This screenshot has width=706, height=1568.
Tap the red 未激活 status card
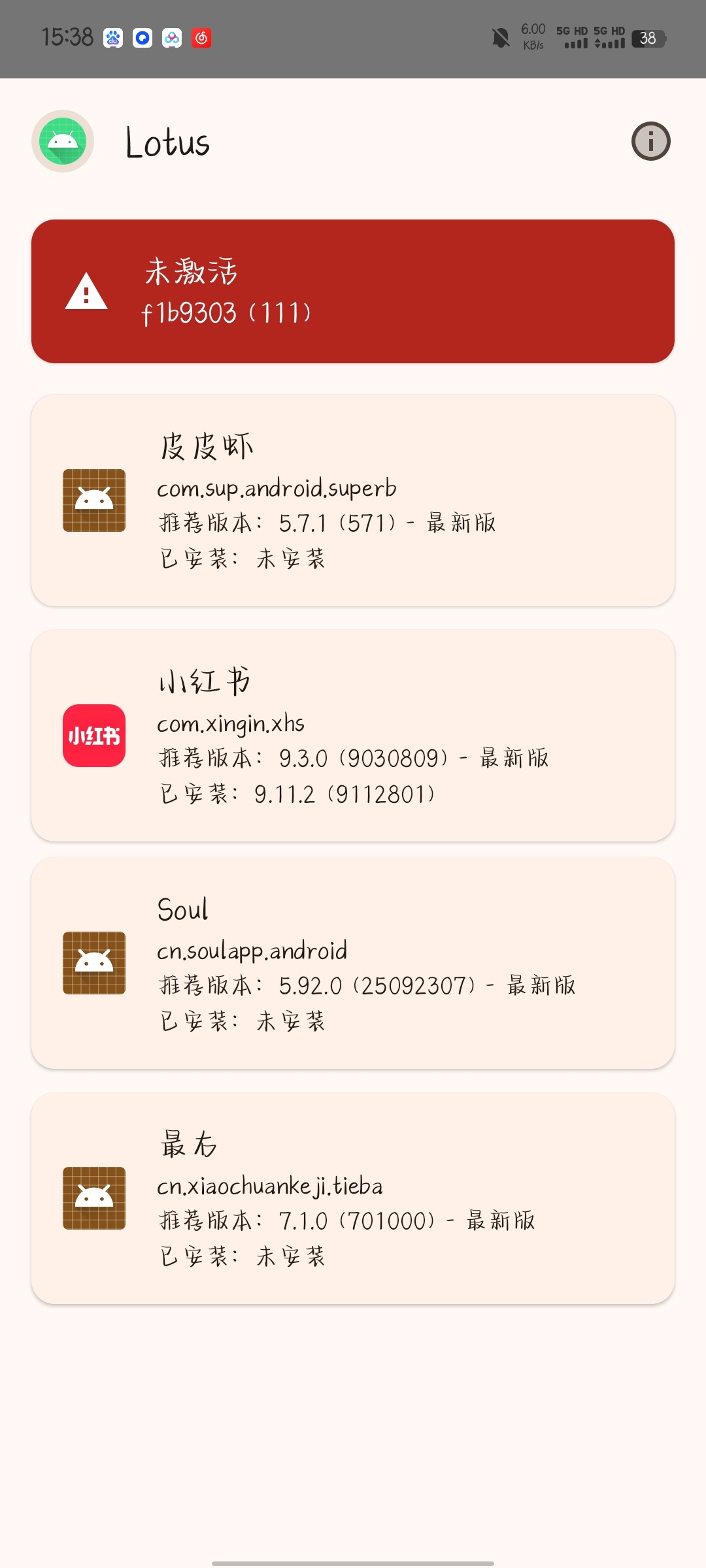(353, 291)
